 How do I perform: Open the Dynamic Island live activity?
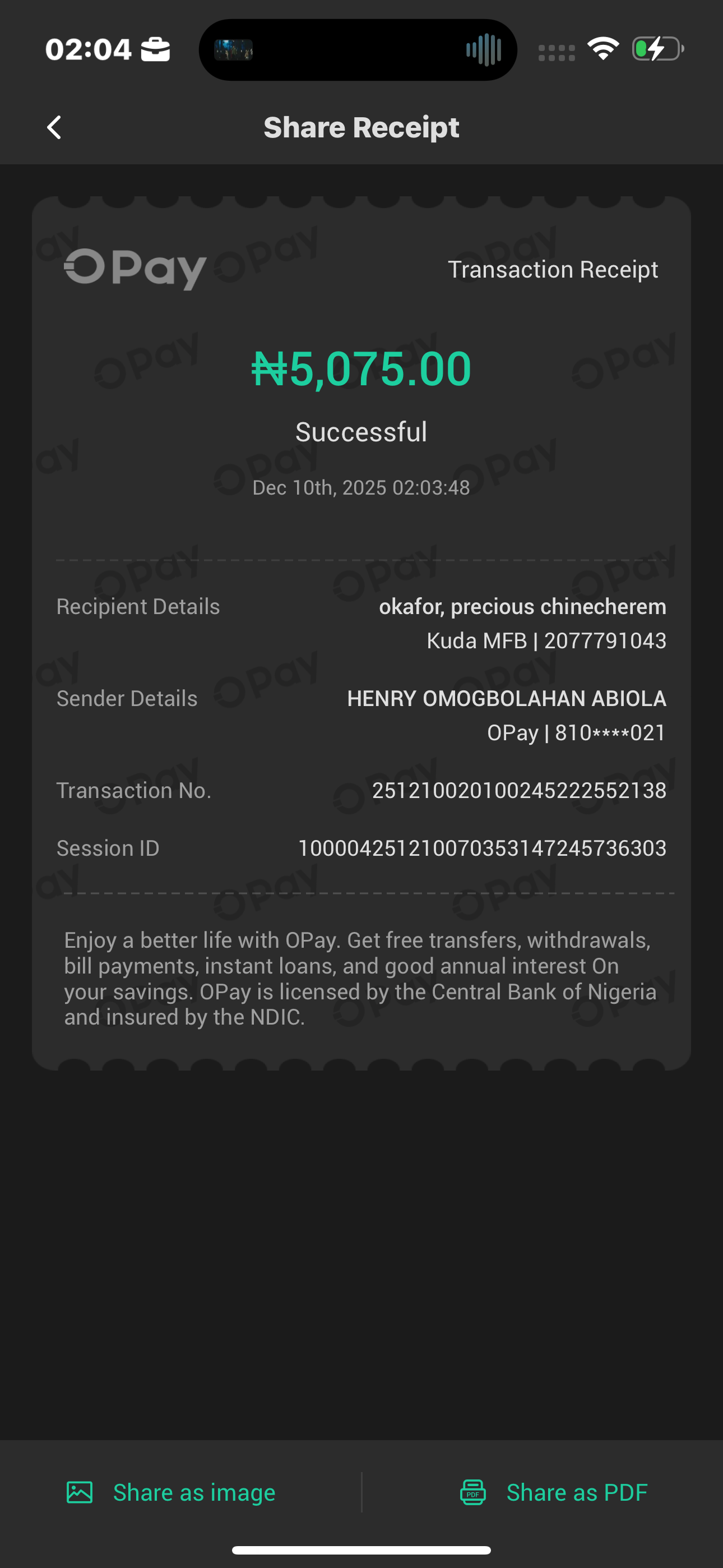point(358,50)
